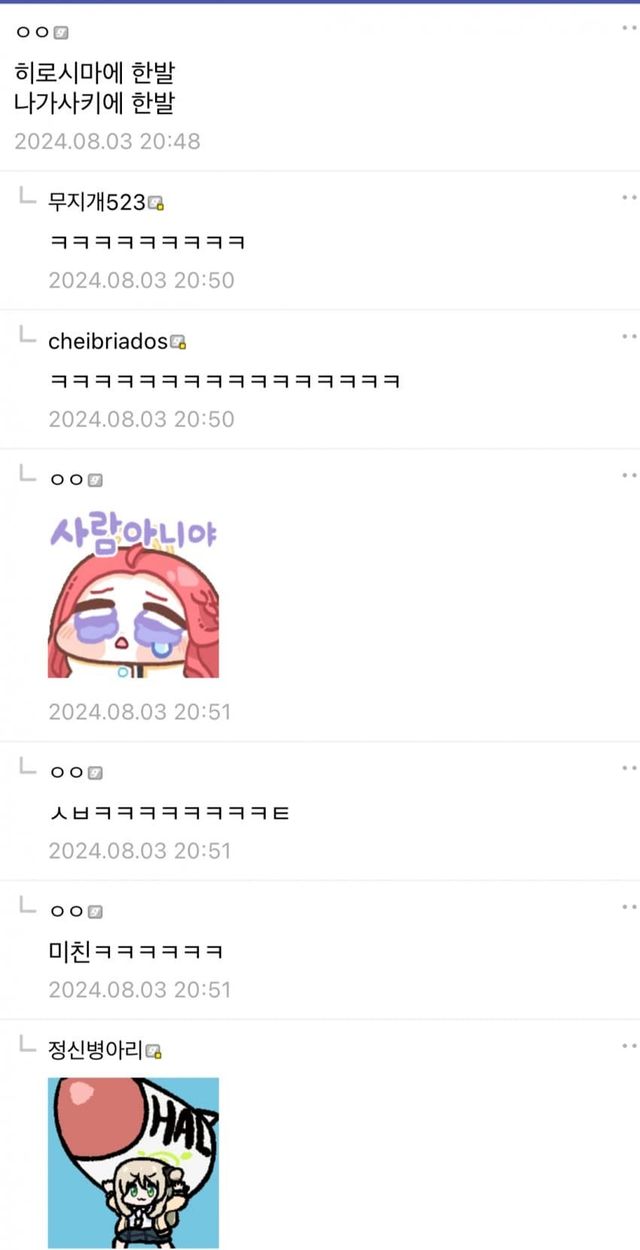Open more options on cheibriados's reply
Viewport: 640px width, 1250px height.
pos(629,336)
